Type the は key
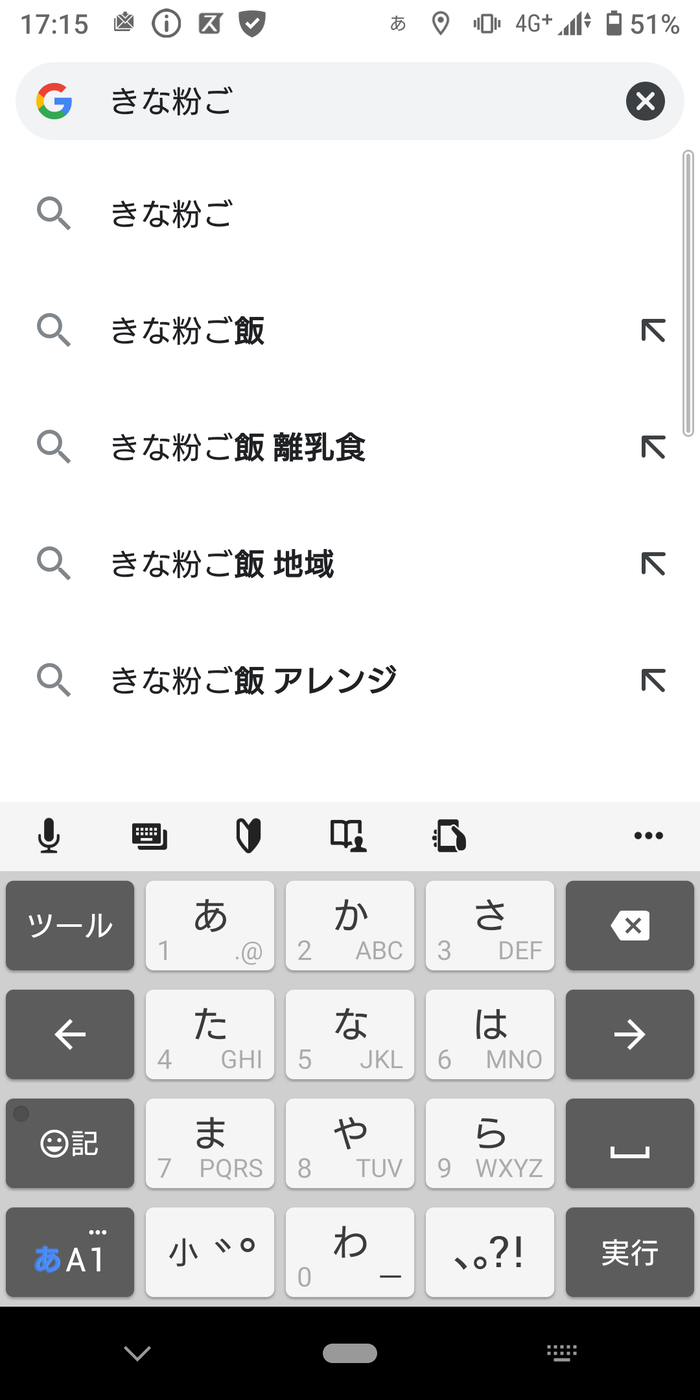Viewport: 700px width, 1400px height. click(490, 1034)
